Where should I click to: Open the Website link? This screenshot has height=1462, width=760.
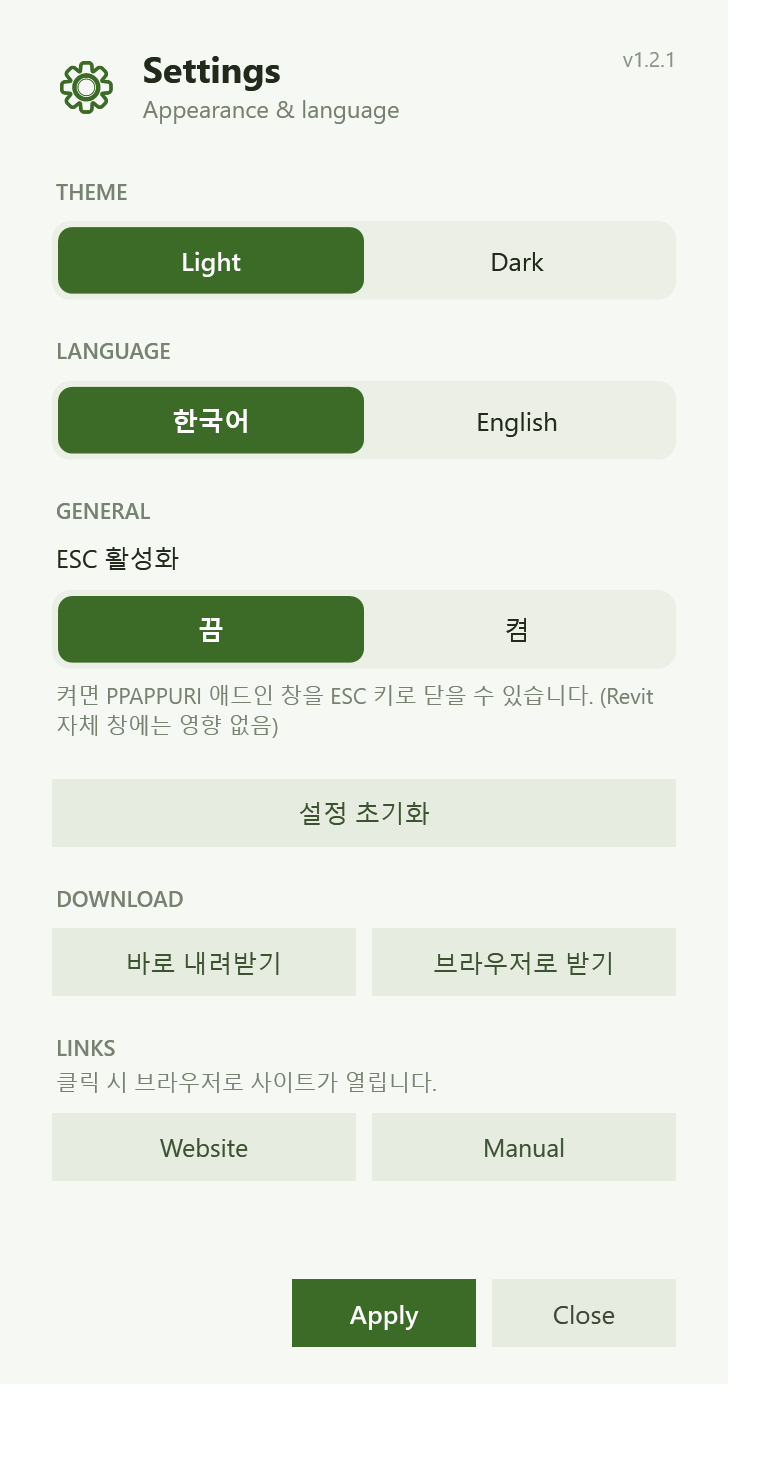204,1147
